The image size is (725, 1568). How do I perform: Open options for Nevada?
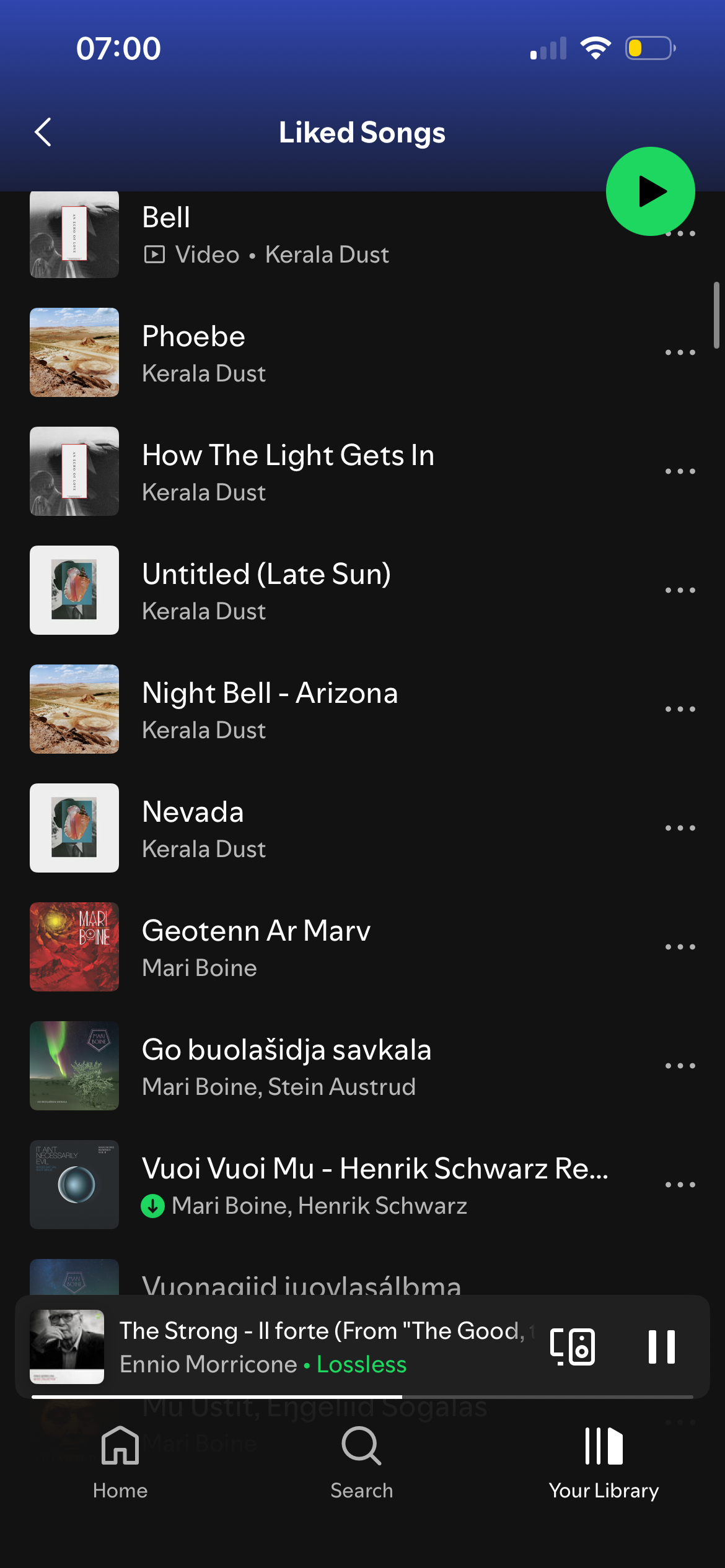(x=680, y=829)
